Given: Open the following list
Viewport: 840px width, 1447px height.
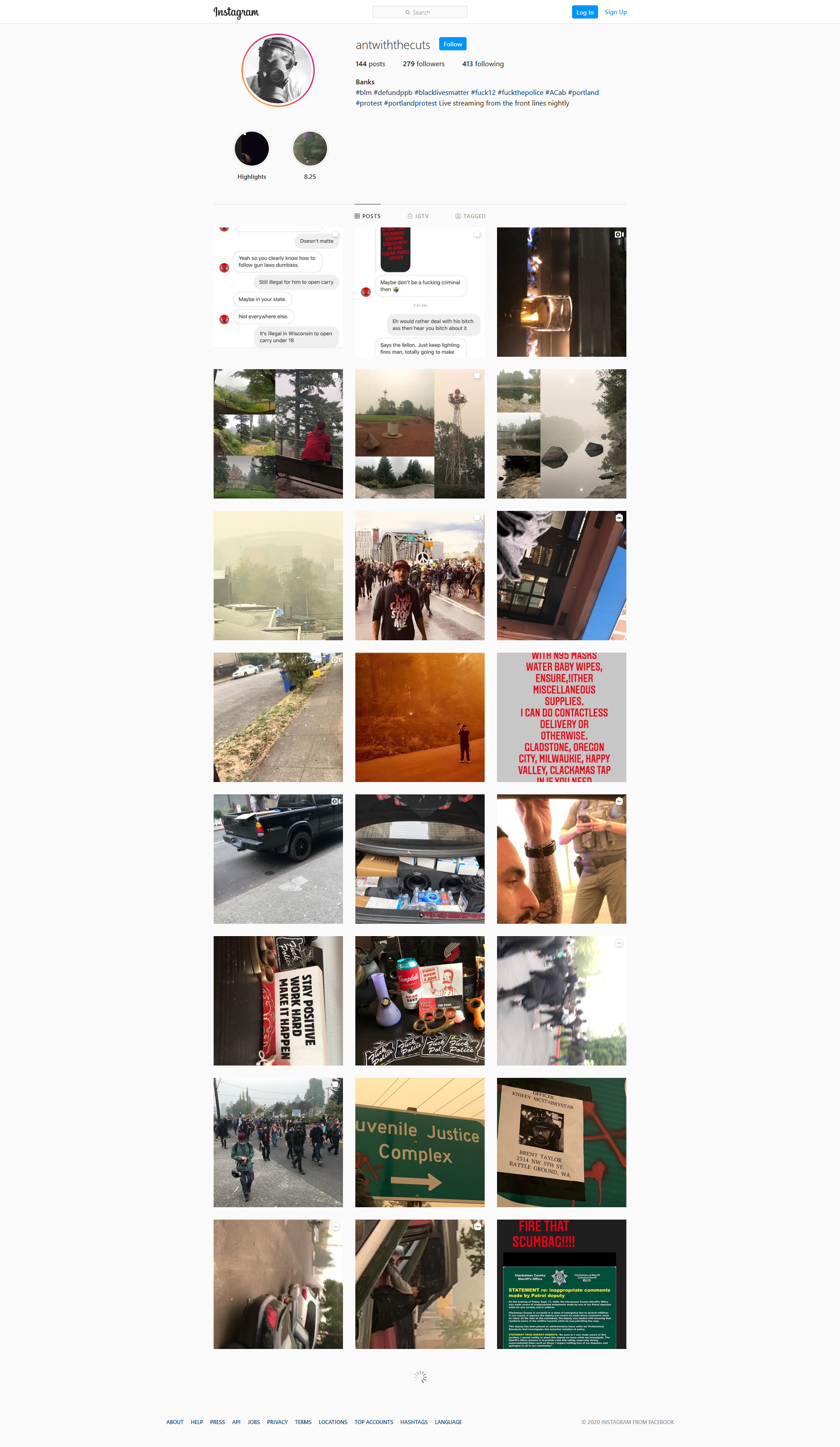Looking at the screenshot, I should [483, 64].
